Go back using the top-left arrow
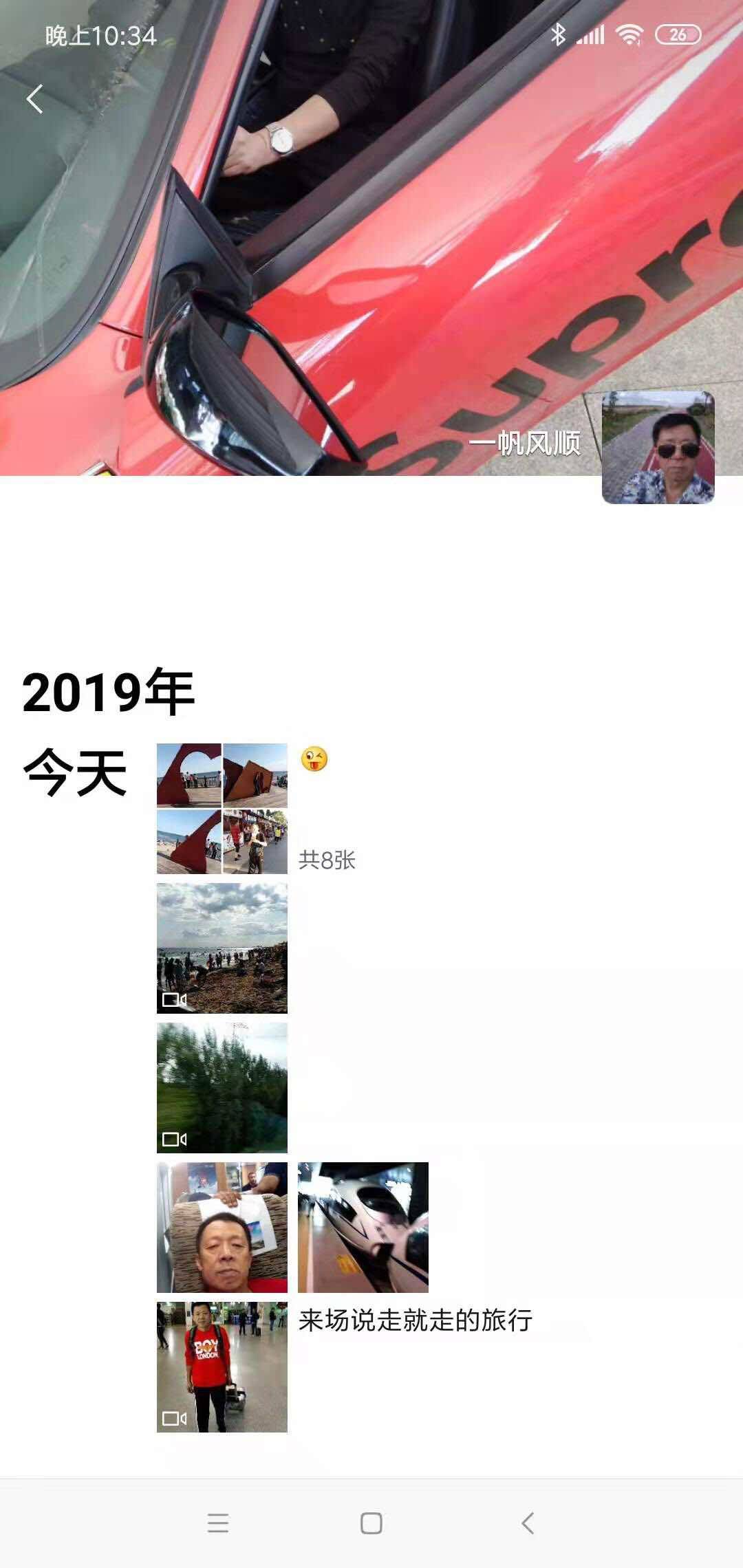The image size is (743, 1568). [x=34, y=99]
